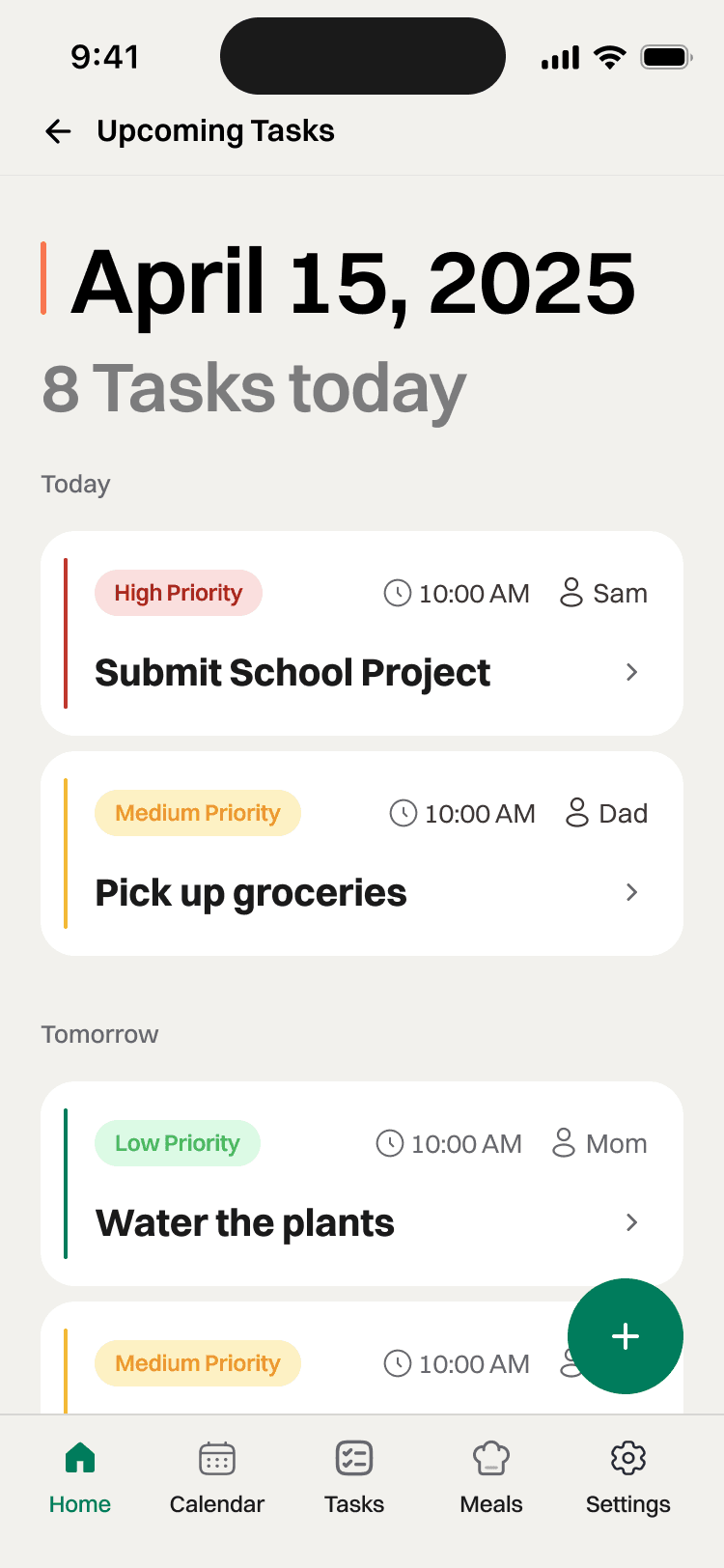
Task: Click the clock icon on Submit School Project
Action: point(396,593)
